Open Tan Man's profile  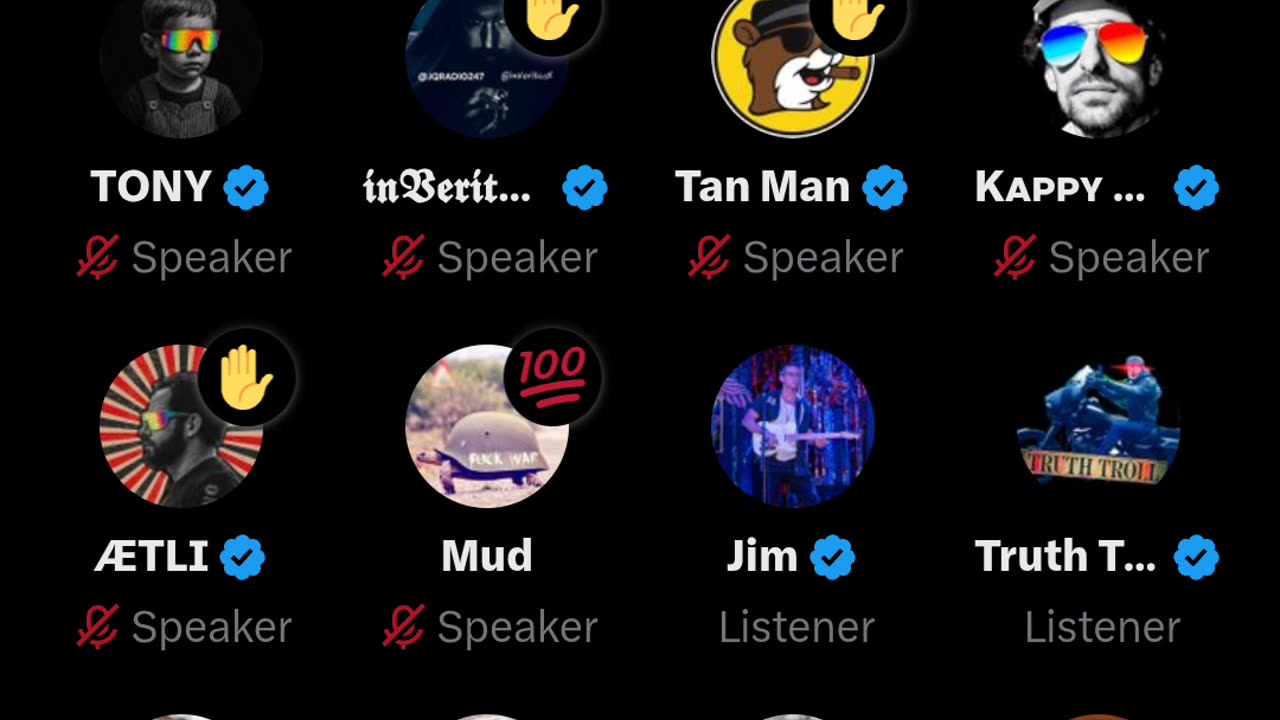pos(792,70)
